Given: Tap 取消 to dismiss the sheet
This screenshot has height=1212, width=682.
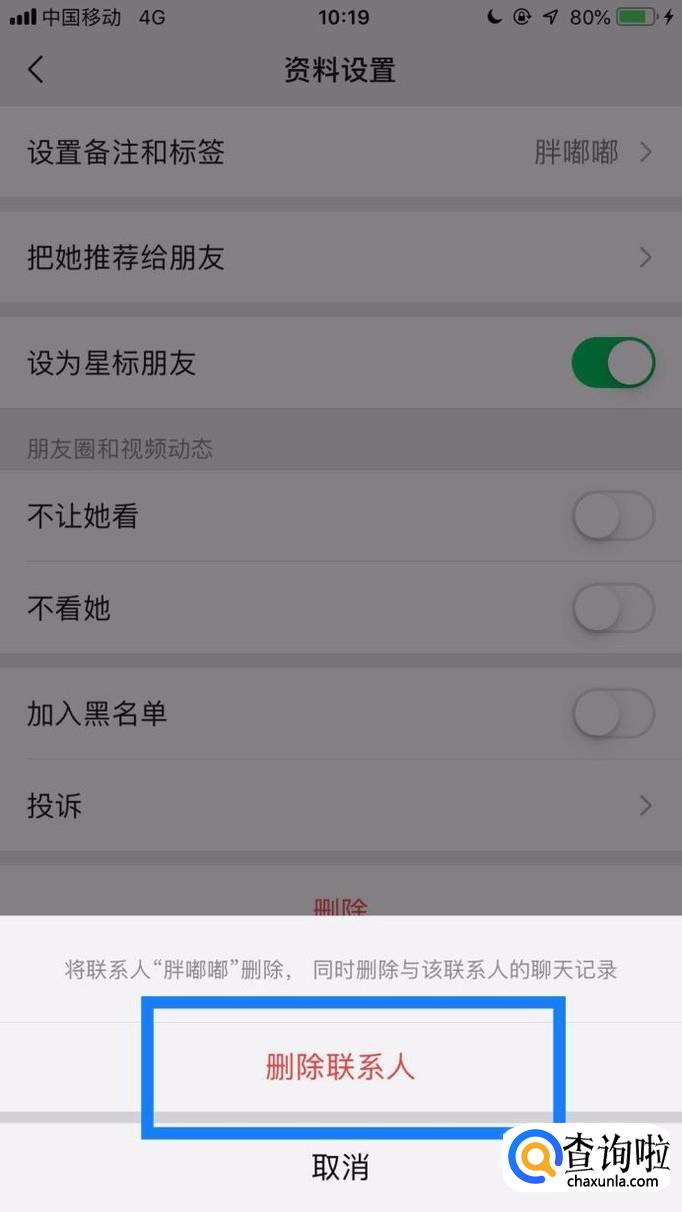Looking at the screenshot, I should pos(341,1167).
